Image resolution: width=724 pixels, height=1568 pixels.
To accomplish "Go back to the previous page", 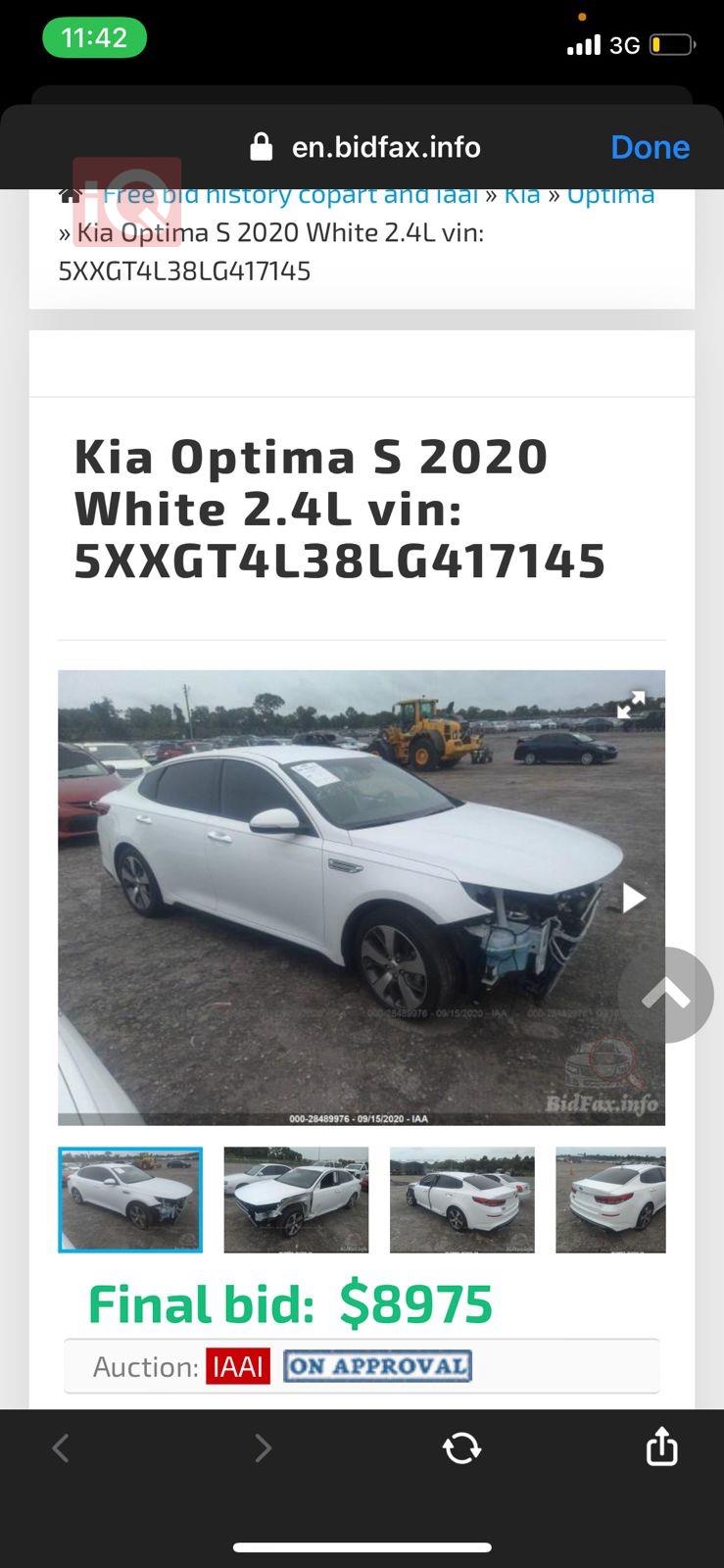I will (x=61, y=1447).
